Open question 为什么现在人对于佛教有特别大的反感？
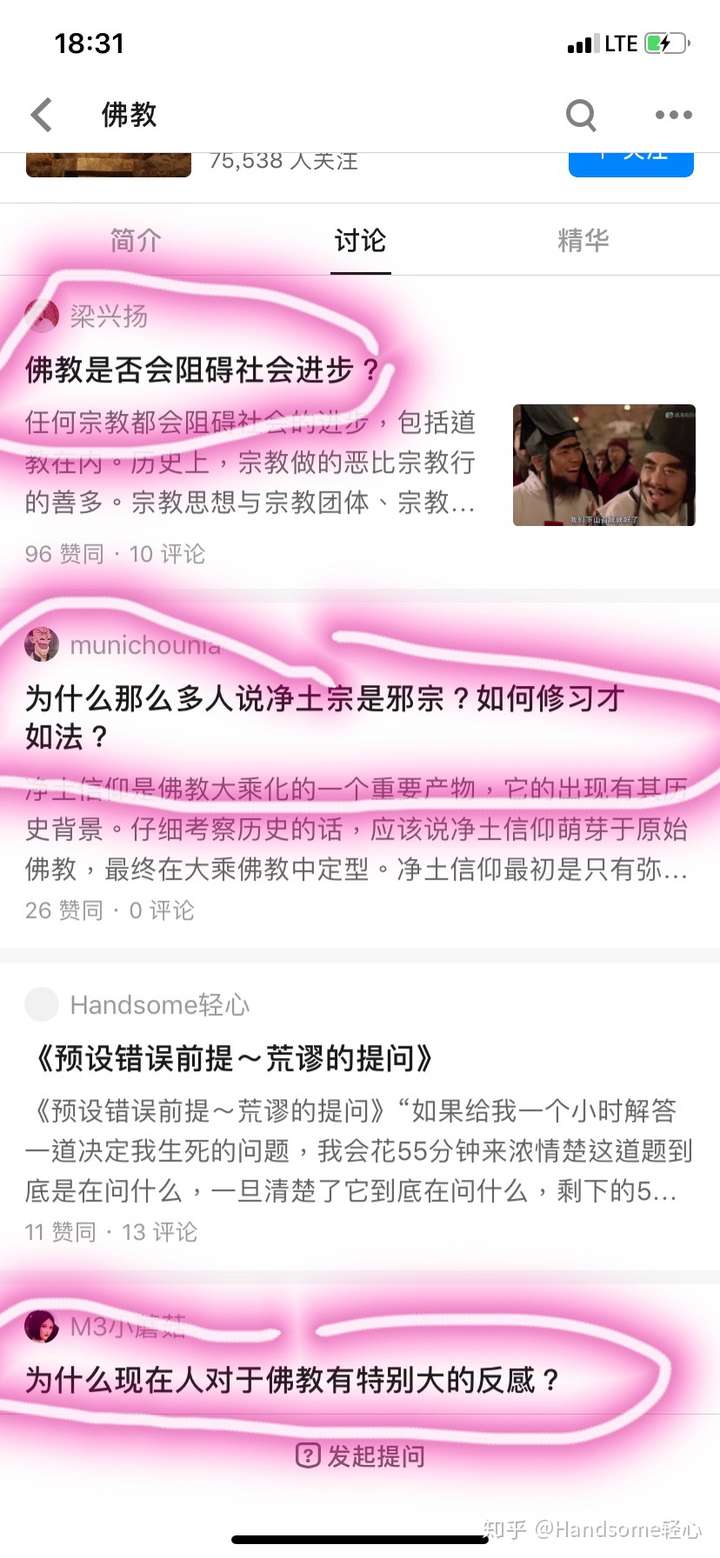The height and width of the screenshot is (1558, 720). point(293,1382)
